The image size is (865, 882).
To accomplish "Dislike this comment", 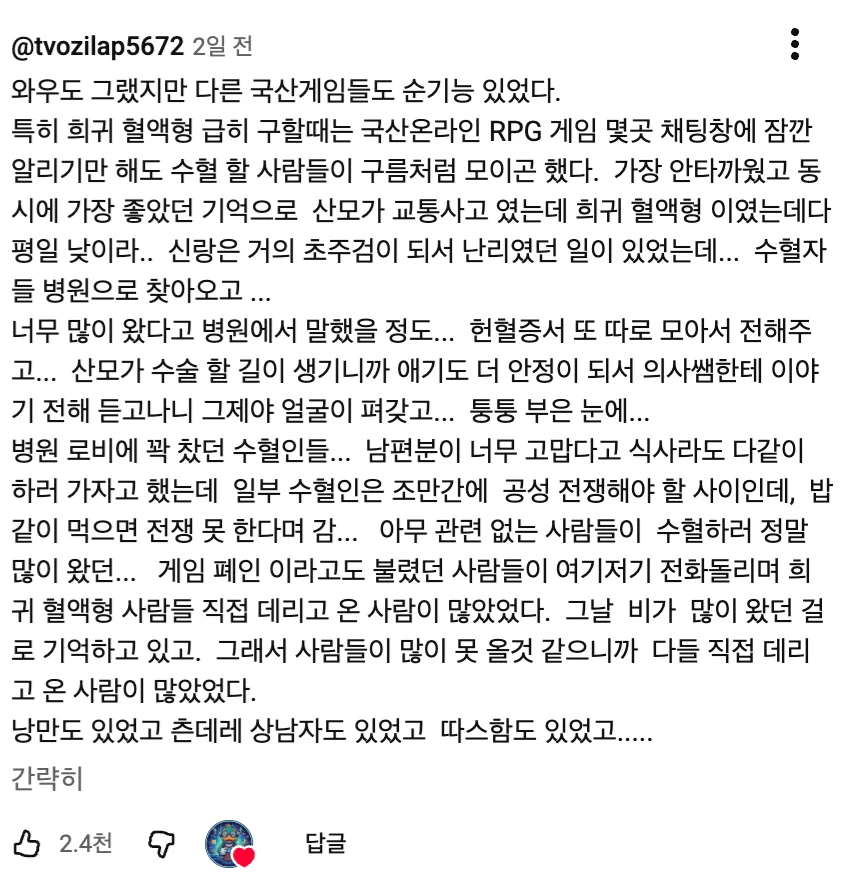I will tap(160, 844).
